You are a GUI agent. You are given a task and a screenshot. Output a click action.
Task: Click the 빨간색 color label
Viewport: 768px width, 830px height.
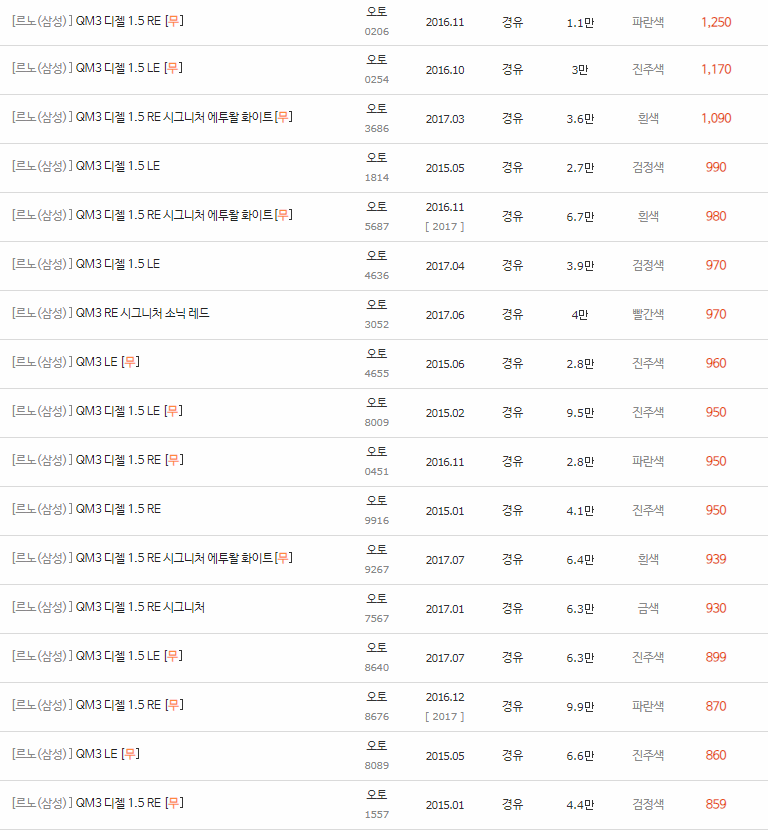(649, 313)
